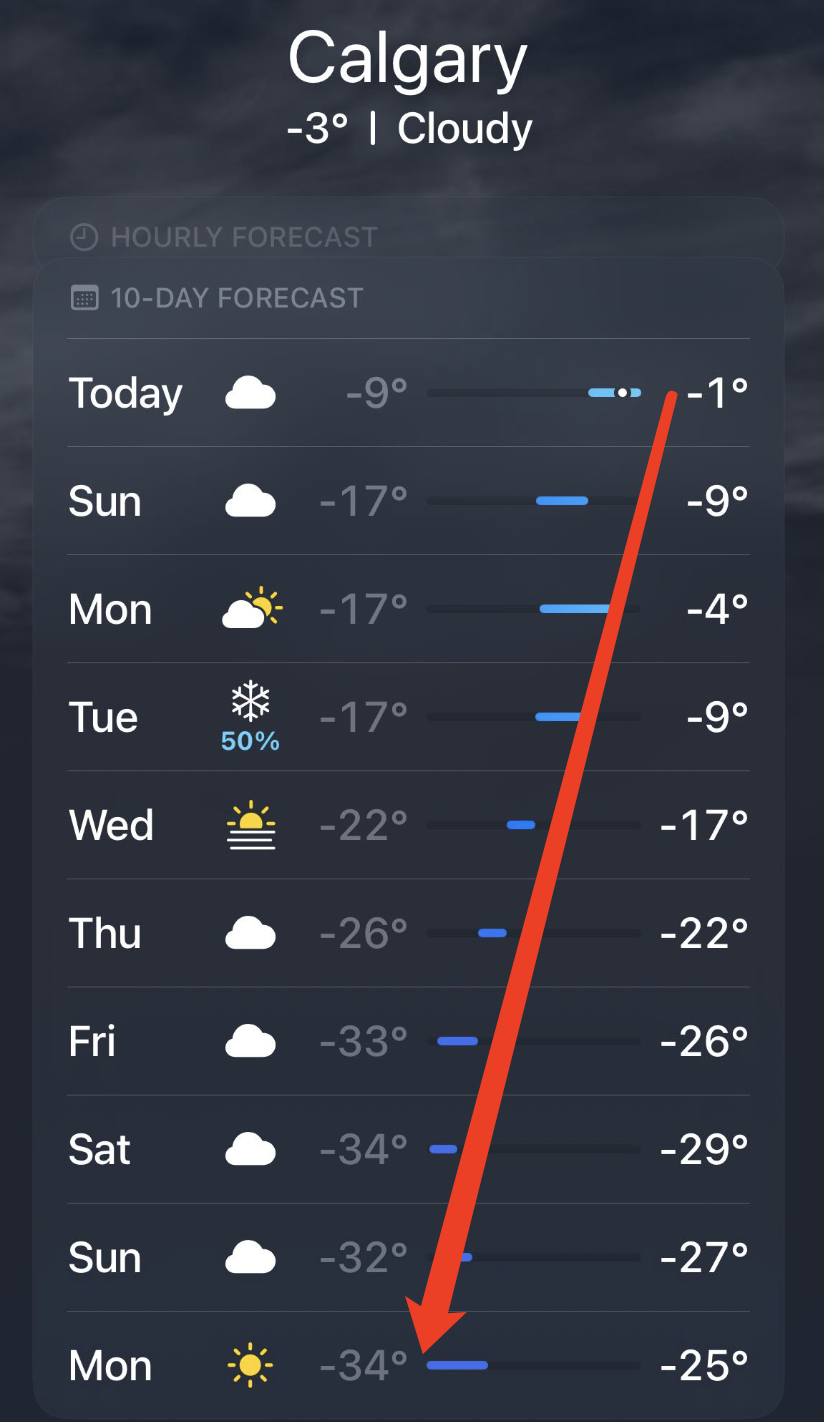This screenshot has height=1422, width=824.
Task: Open the sunny Mon row with -25° high
Action: point(408,1365)
